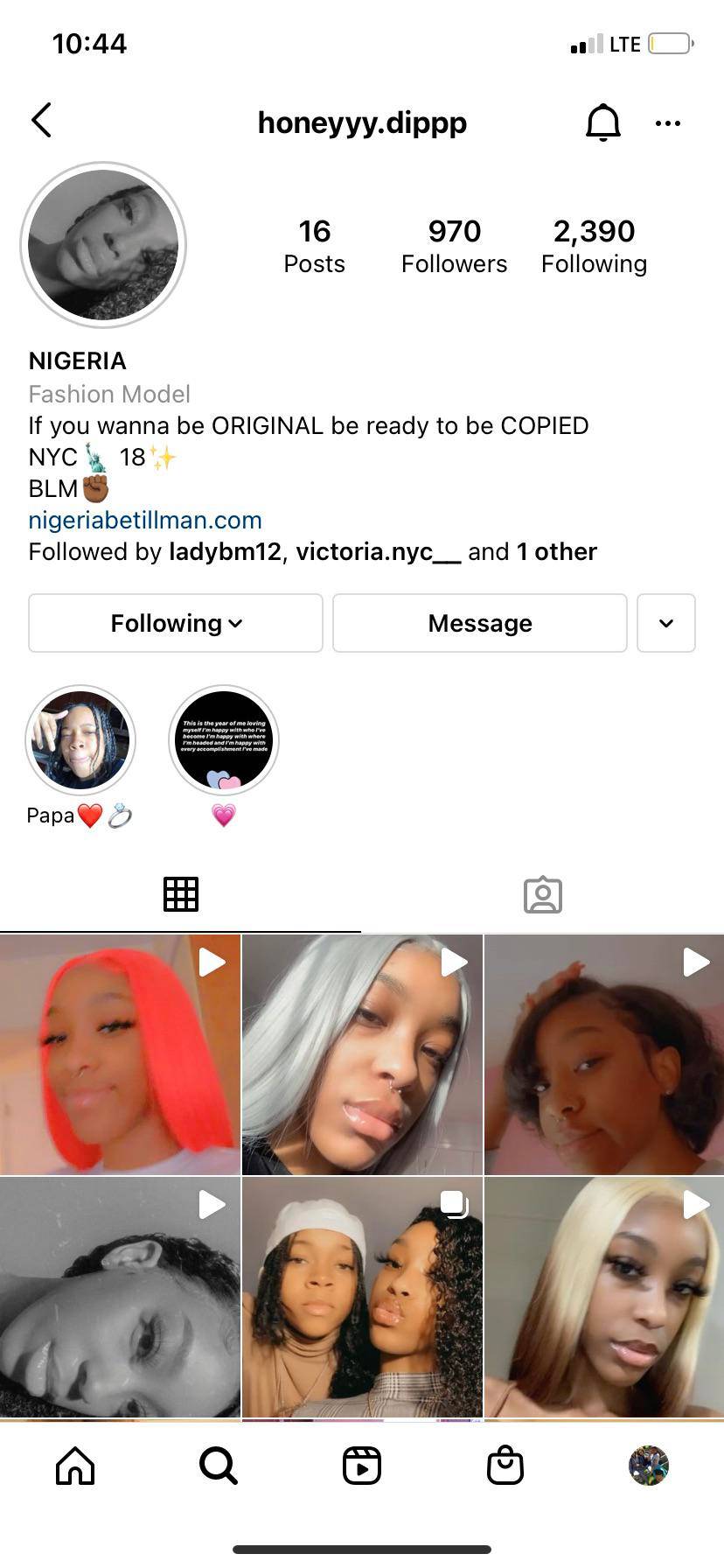Switch to the tagged photos tab
The image size is (724, 1568).
coord(542,894)
